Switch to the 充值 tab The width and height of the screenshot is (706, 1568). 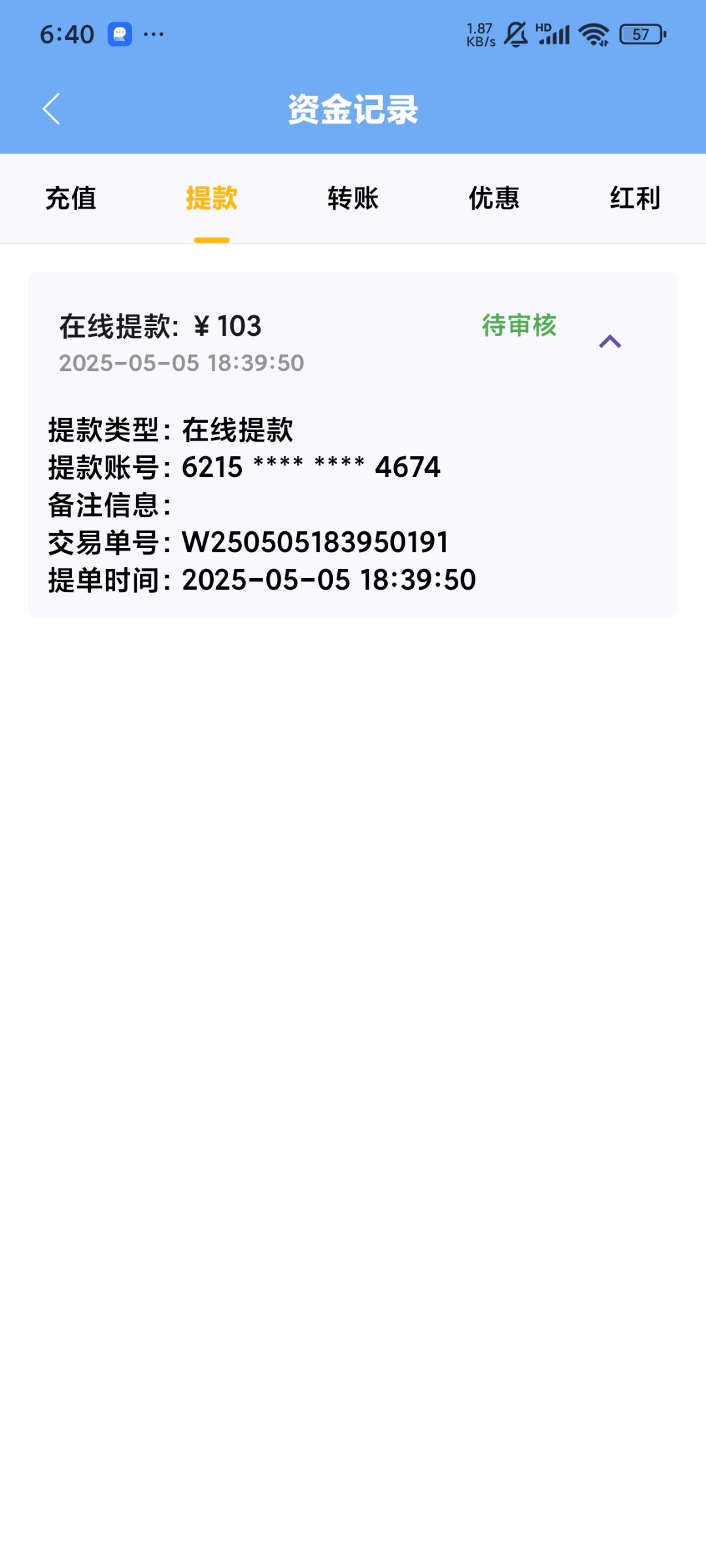71,199
